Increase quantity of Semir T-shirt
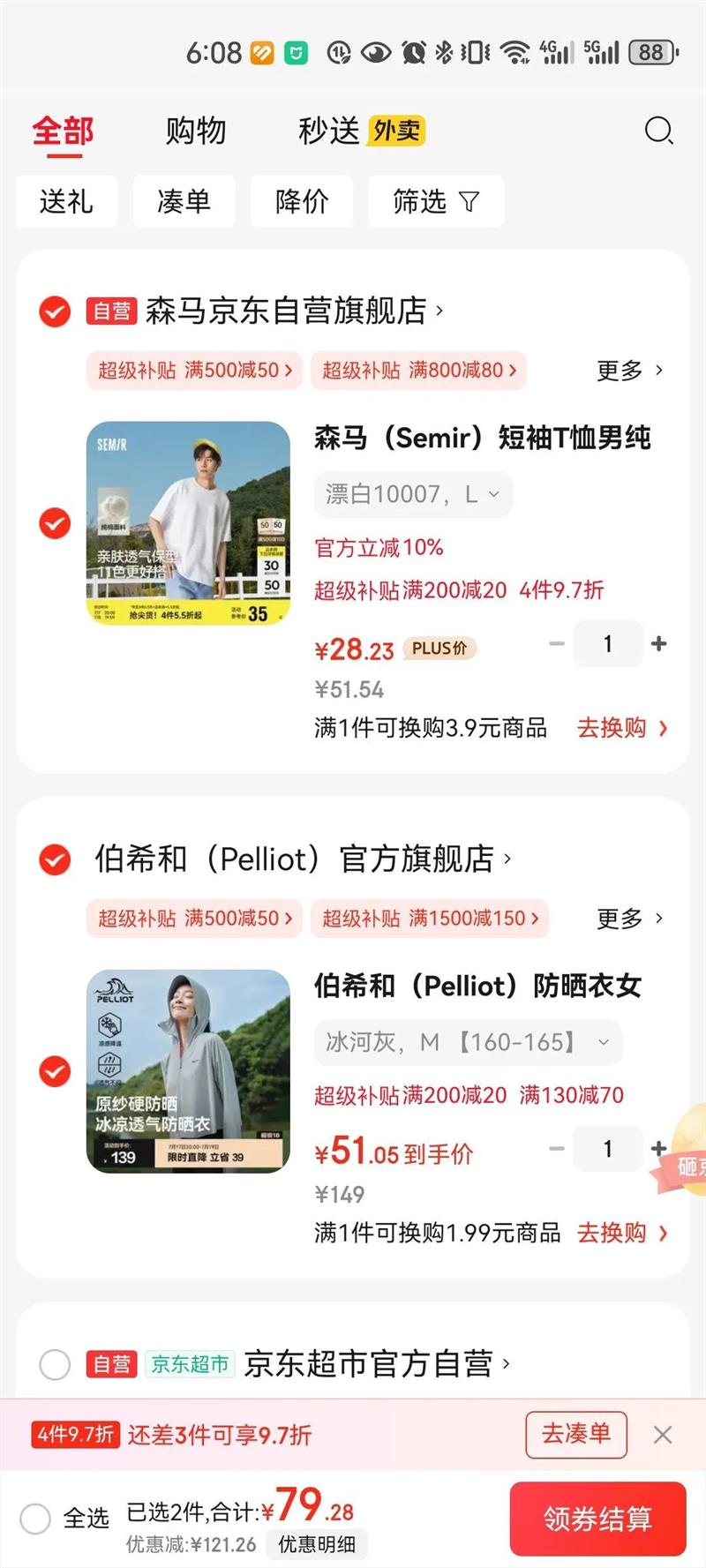Screen dimensions: 706x1568 pyautogui.click(x=658, y=644)
